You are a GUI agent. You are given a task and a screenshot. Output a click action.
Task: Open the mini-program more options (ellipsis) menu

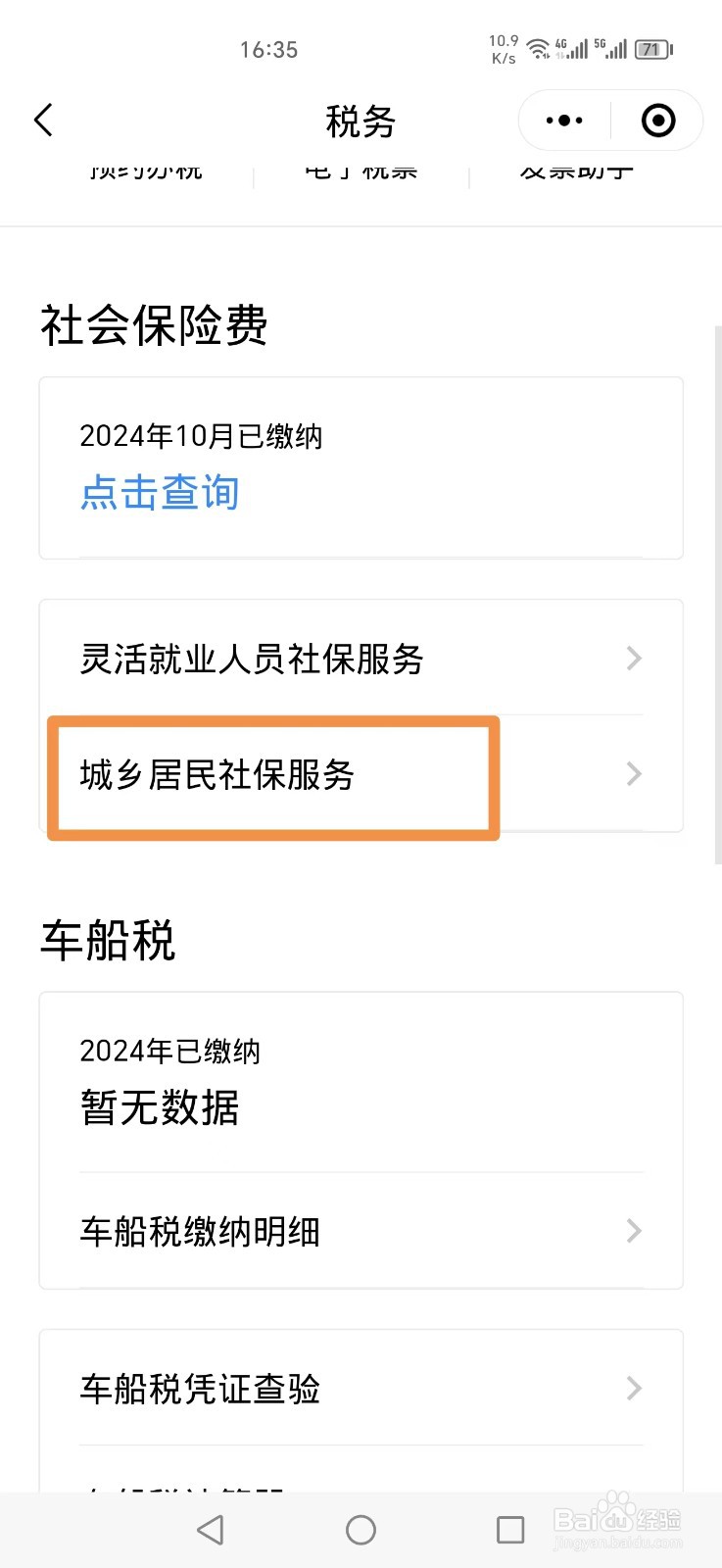[561, 120]
